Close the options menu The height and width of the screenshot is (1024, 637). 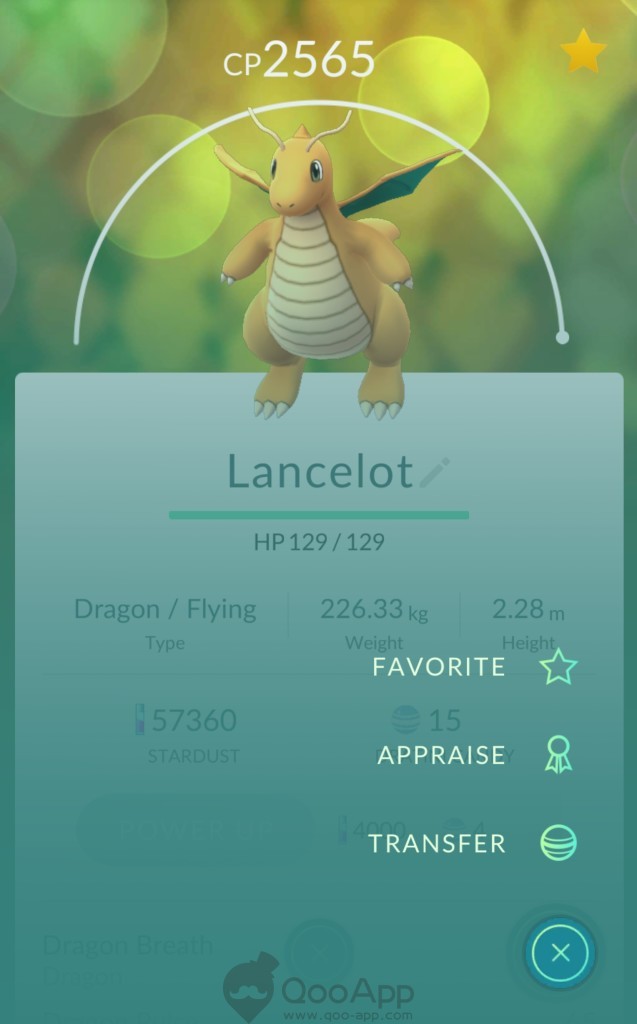560,953
